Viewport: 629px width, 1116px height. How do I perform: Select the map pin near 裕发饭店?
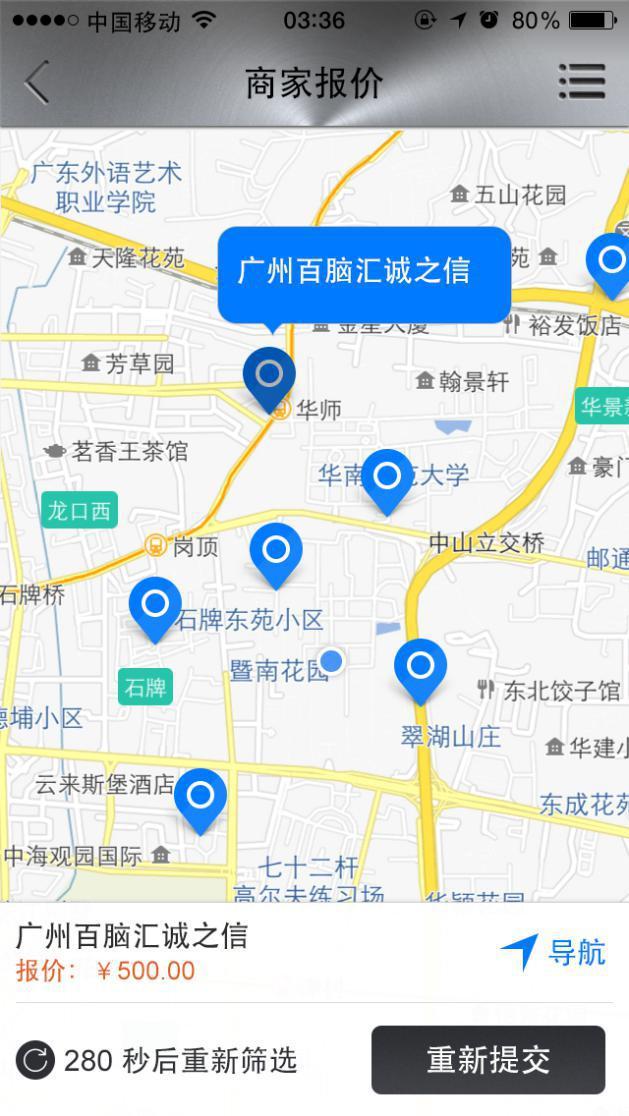point(610,262)
